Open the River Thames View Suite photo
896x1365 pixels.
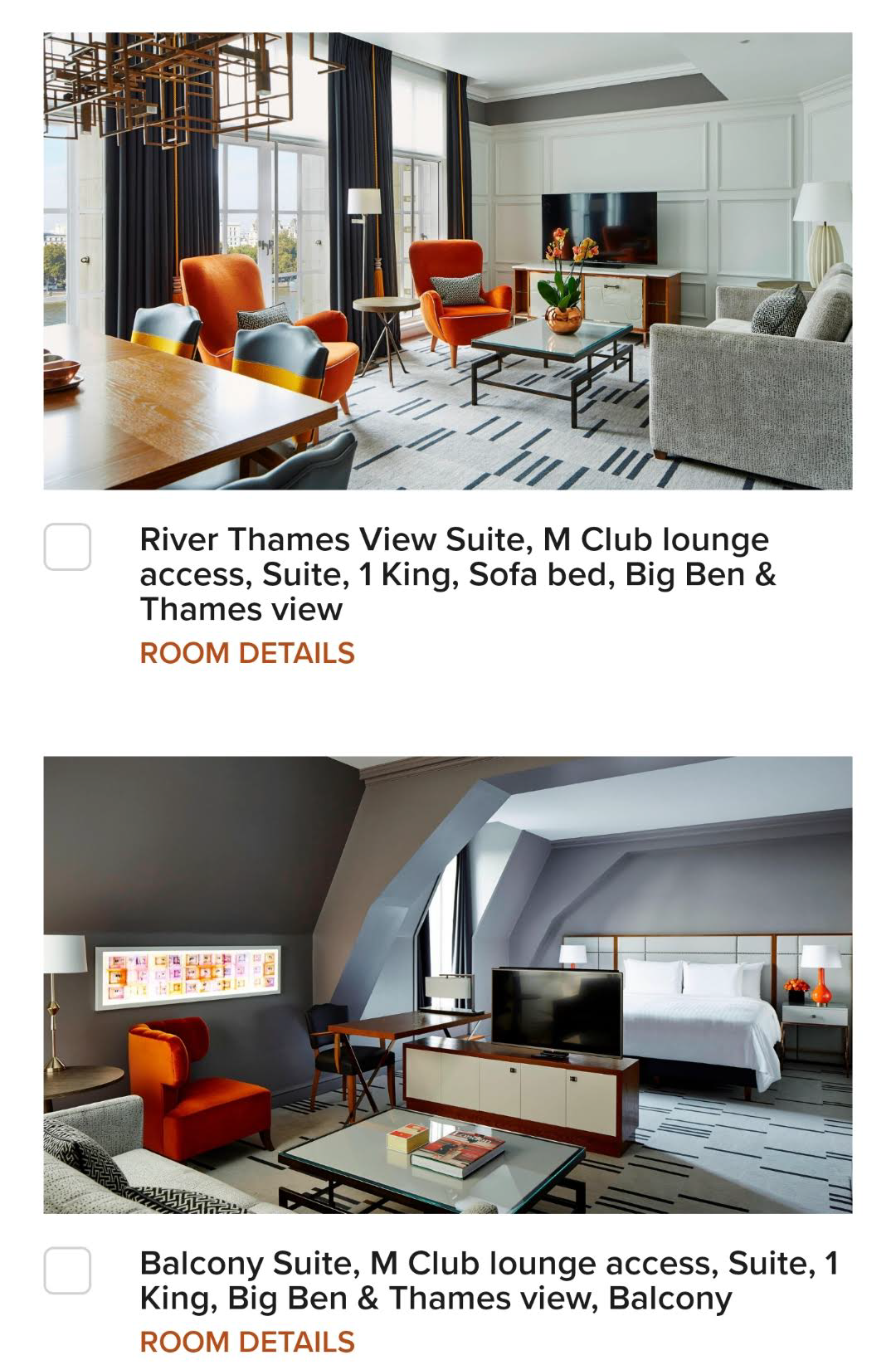[x=448, y=261]
